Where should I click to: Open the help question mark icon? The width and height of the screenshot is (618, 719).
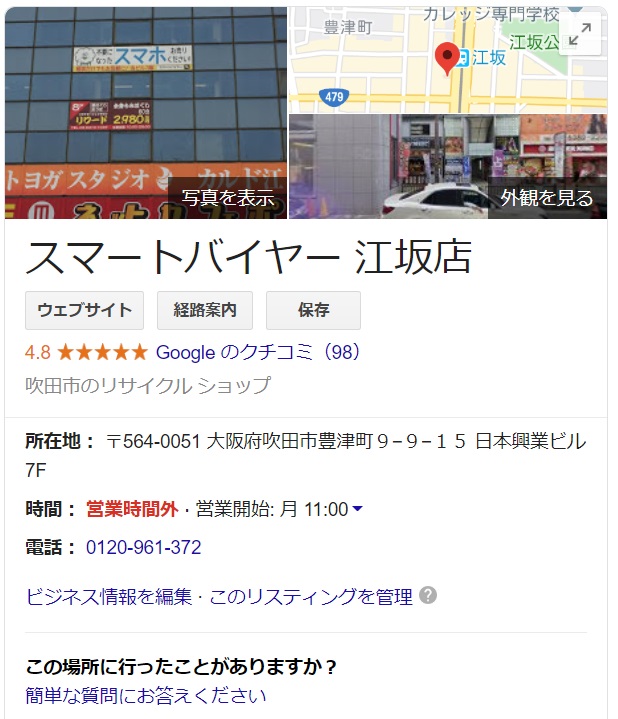point(428,596)
